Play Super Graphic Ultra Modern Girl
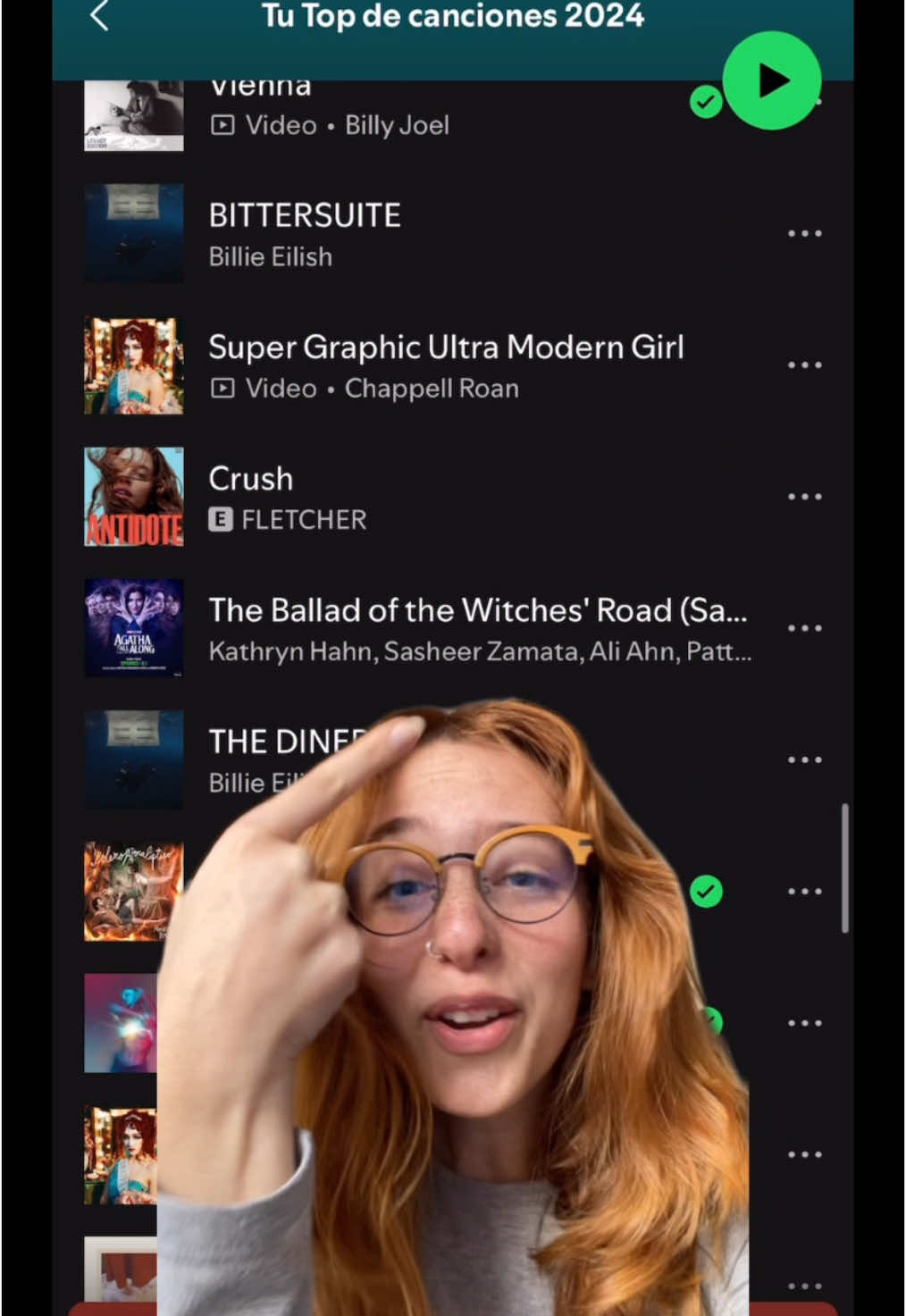The image size is (906, 1316). (x=445, y=365)
